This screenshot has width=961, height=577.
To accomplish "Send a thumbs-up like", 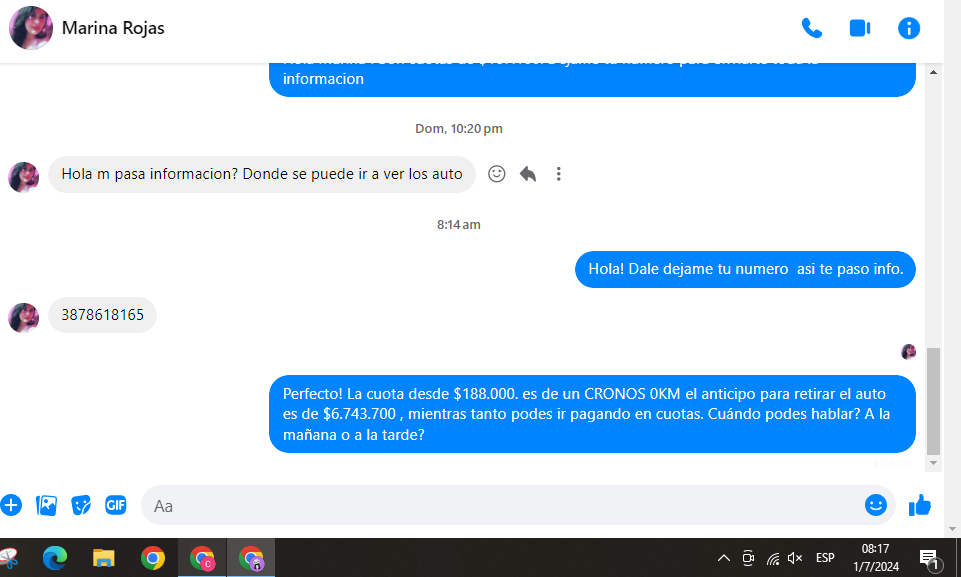I will pyautogui.click(x=919, y=505).
